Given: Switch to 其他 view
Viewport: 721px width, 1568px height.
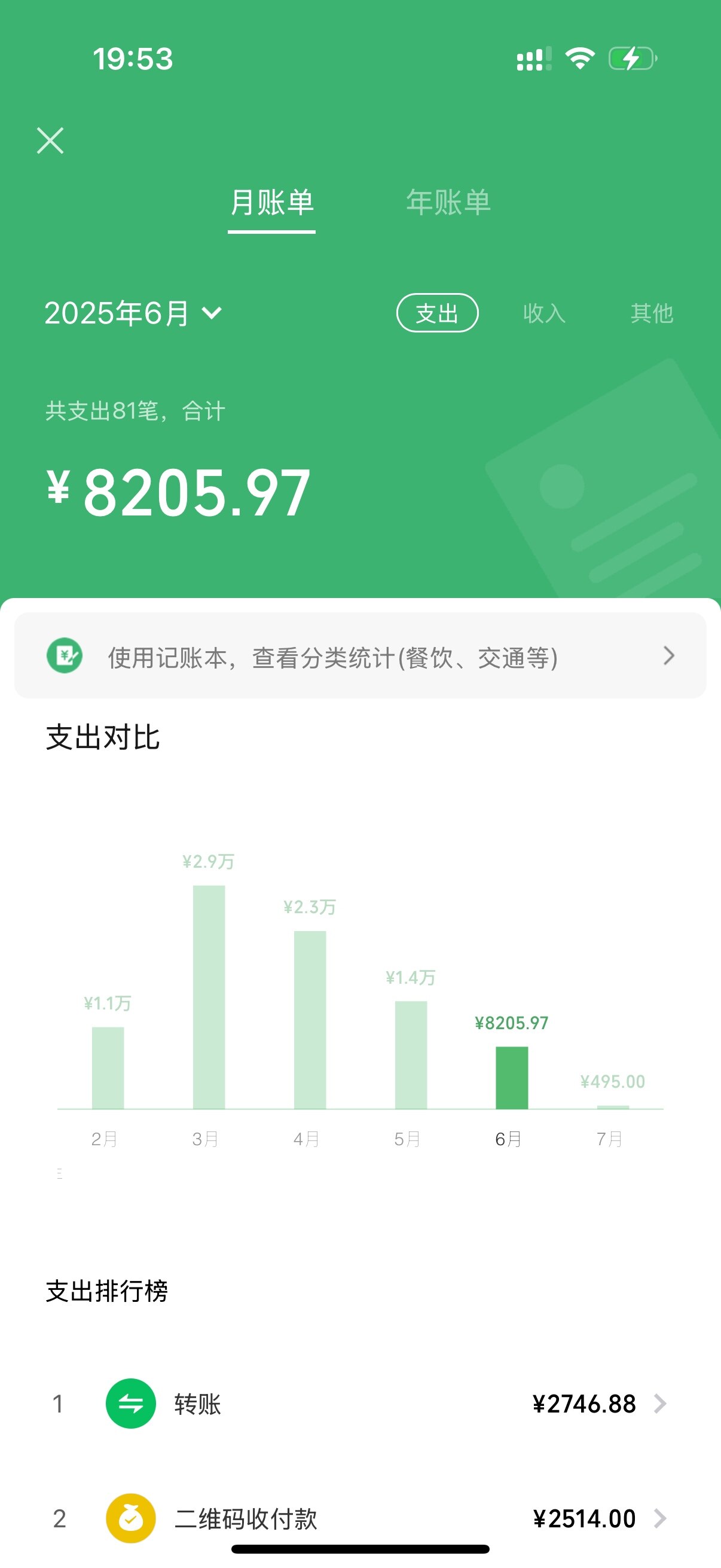Looking at the screenshot, I should (652, 313).
